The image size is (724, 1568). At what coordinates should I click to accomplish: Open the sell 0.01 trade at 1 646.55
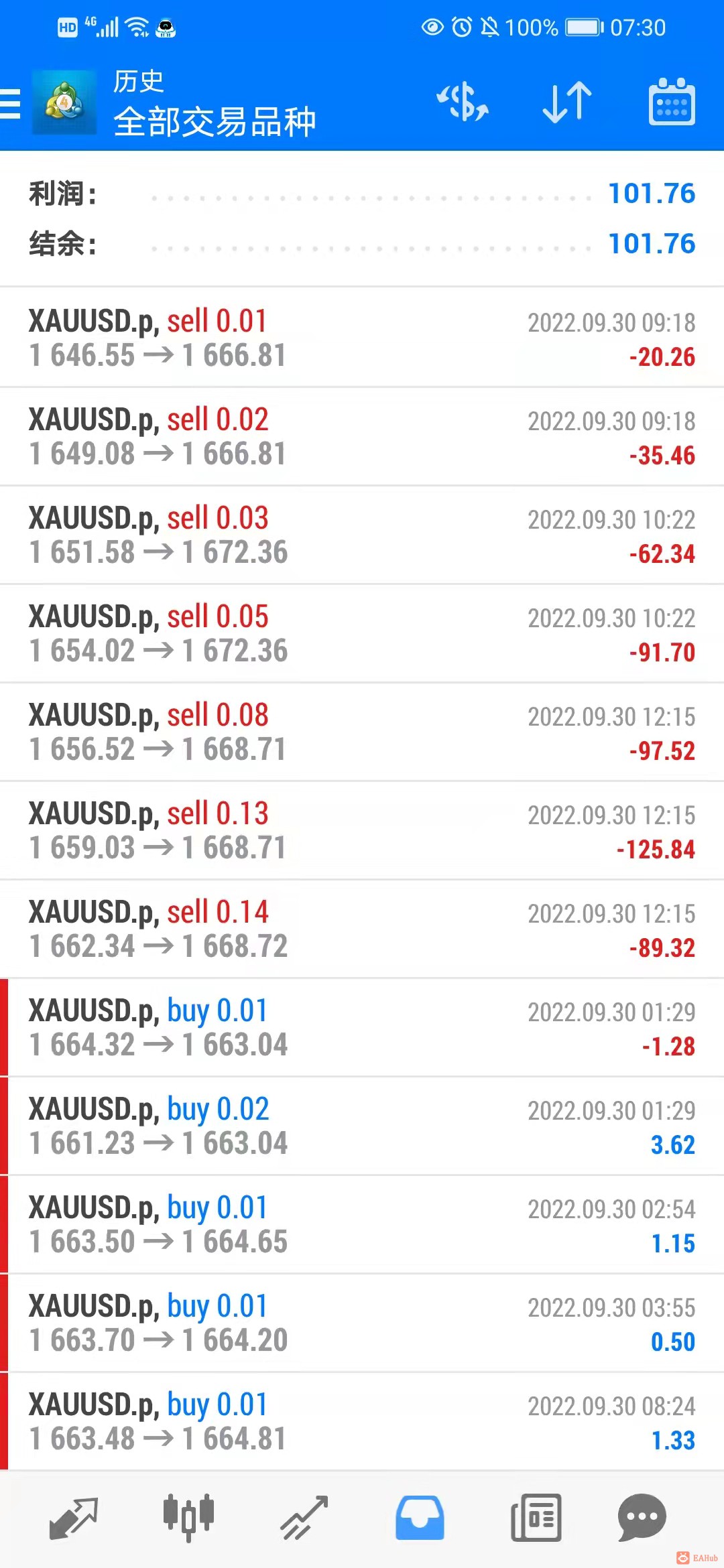(x=362, y=338)
